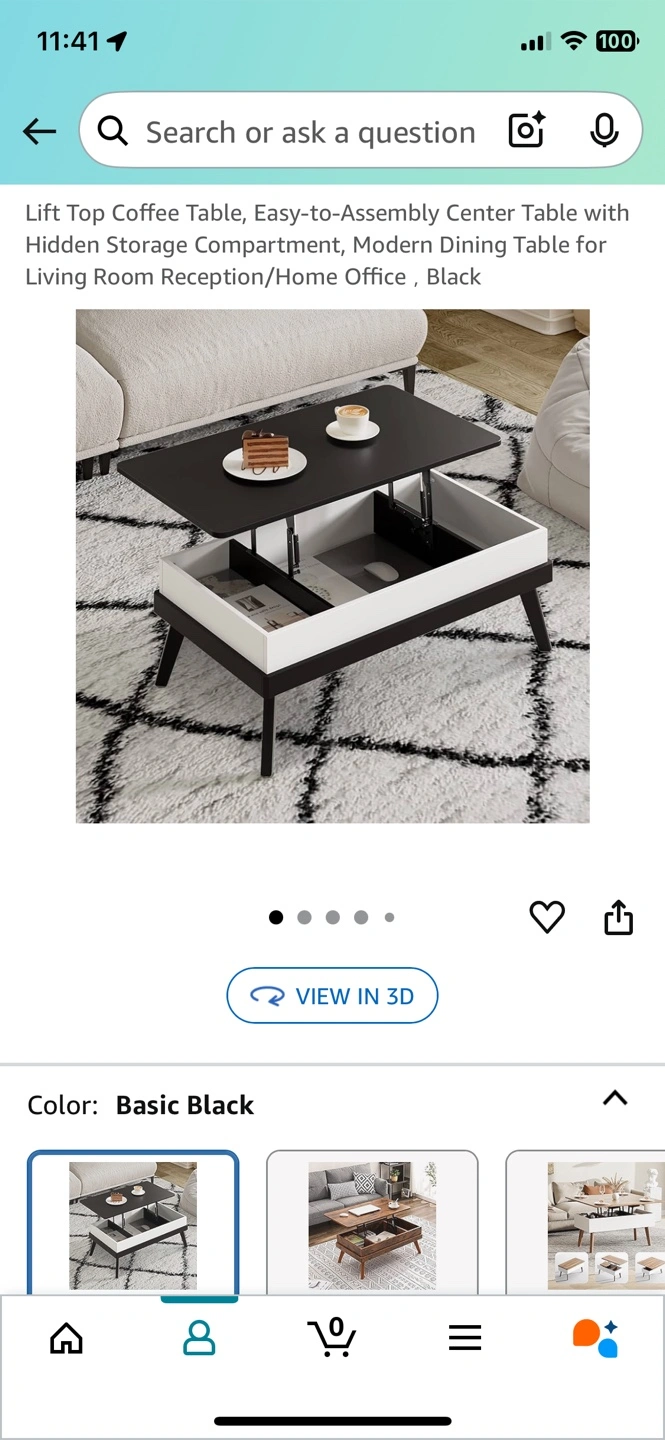
Task: Open the shopping cart
Action: [x=331, y=1336]
